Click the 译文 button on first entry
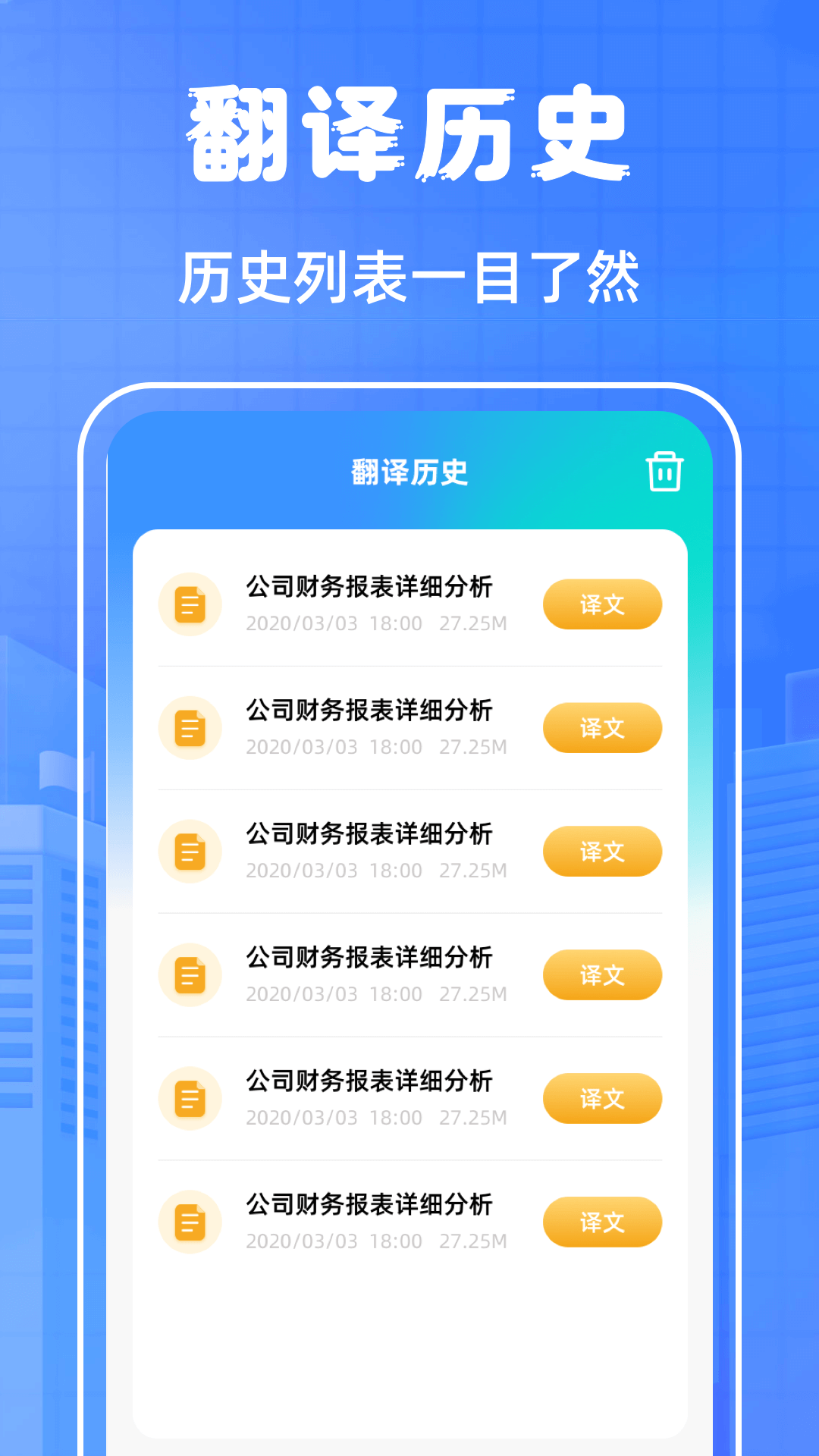Screen dimensions: 819x1456 click(601, 604)
